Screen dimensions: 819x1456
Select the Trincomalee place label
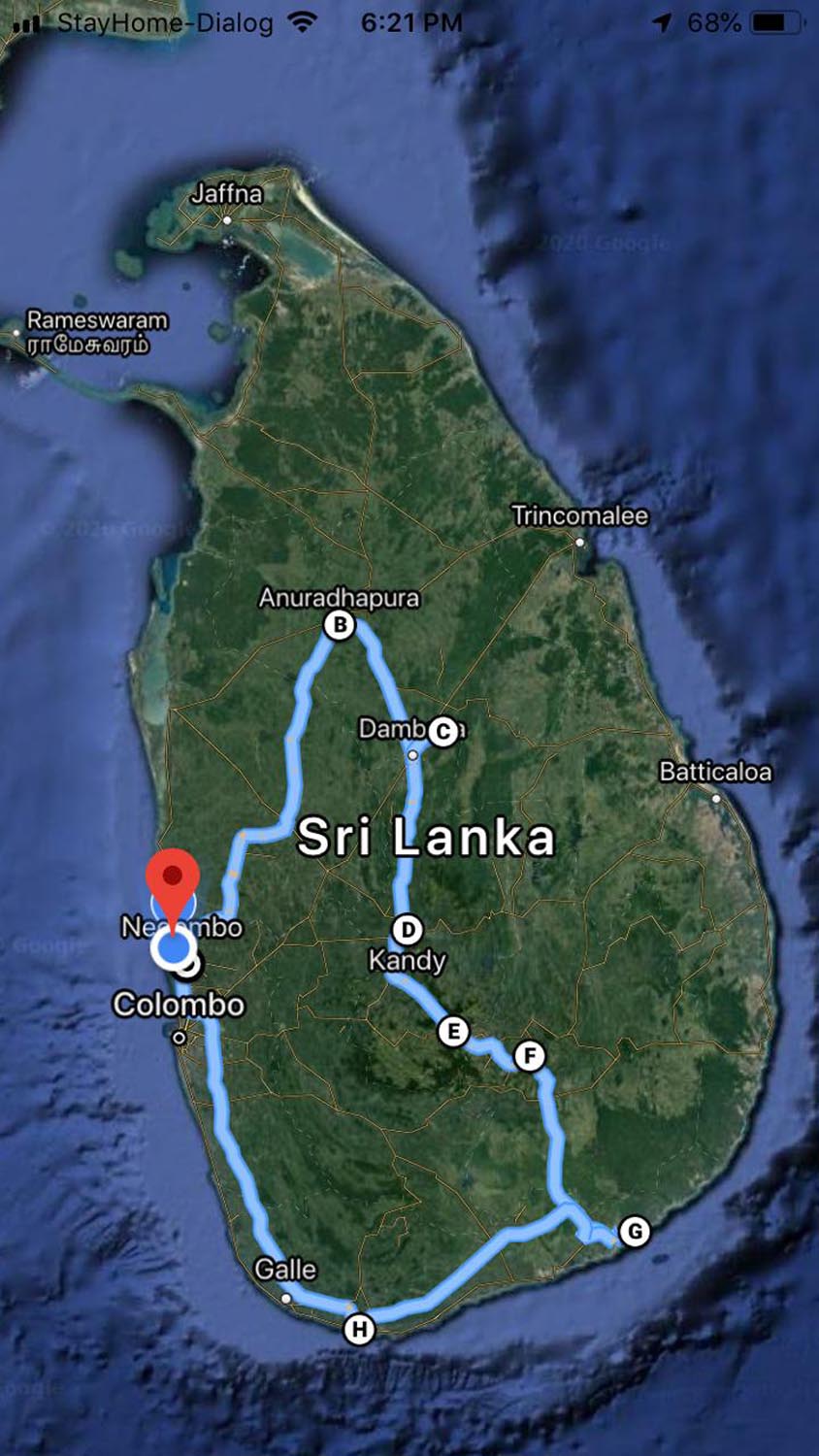[579, 515]
